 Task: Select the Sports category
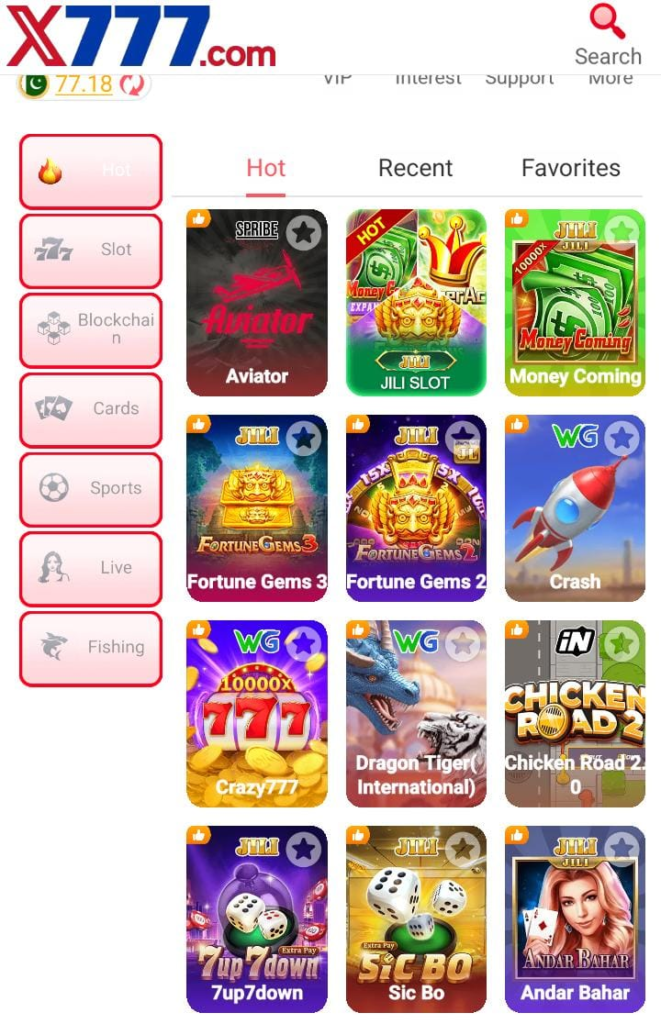pyautogui.click(x=90, y=488)
